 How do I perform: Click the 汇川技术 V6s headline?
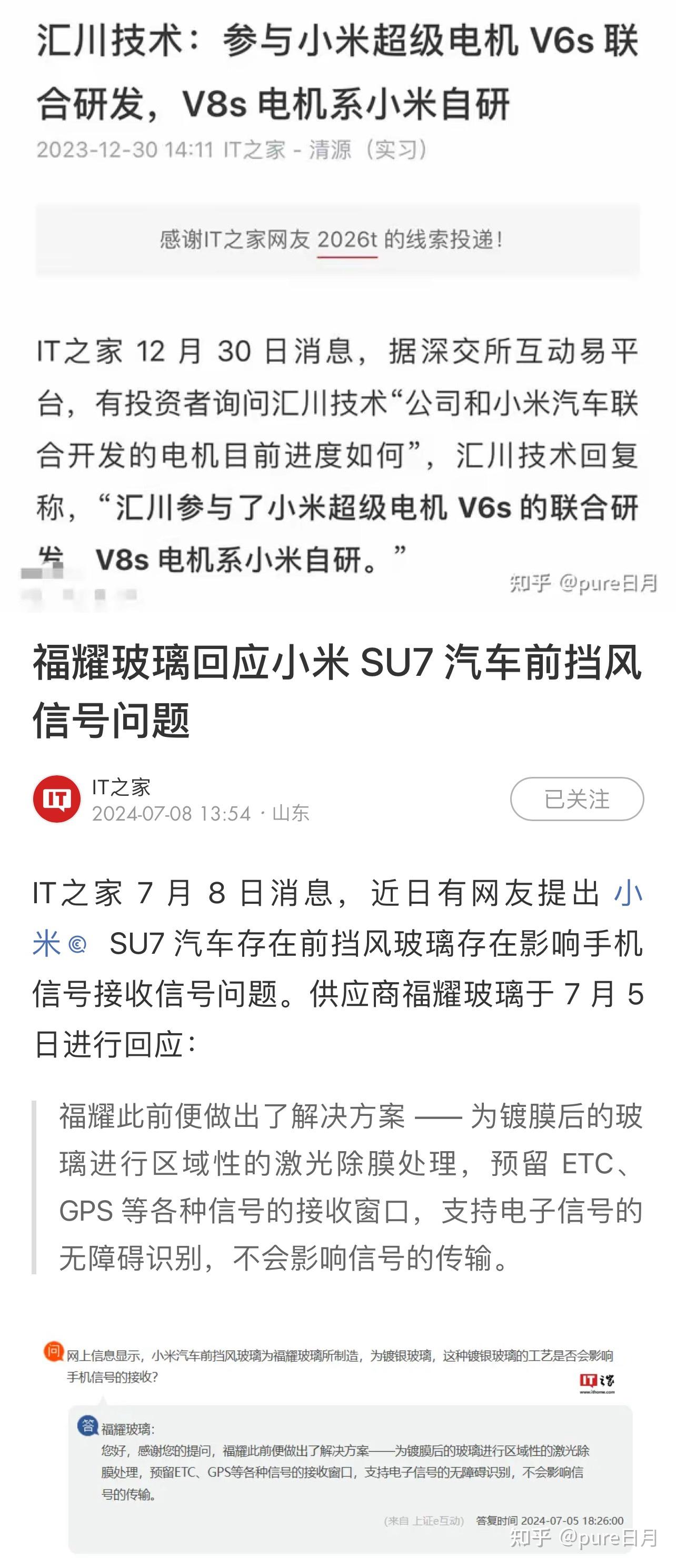(x=335, y=73)
